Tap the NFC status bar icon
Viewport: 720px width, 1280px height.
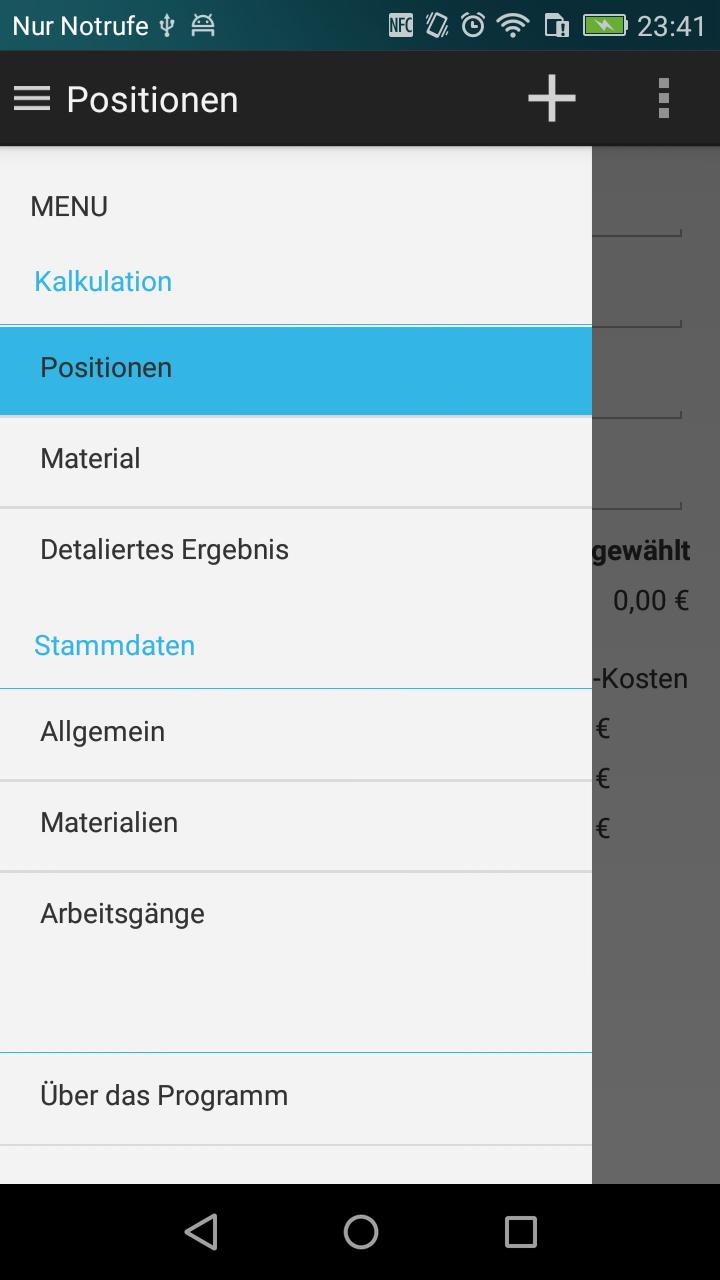[x=399, y=25]
